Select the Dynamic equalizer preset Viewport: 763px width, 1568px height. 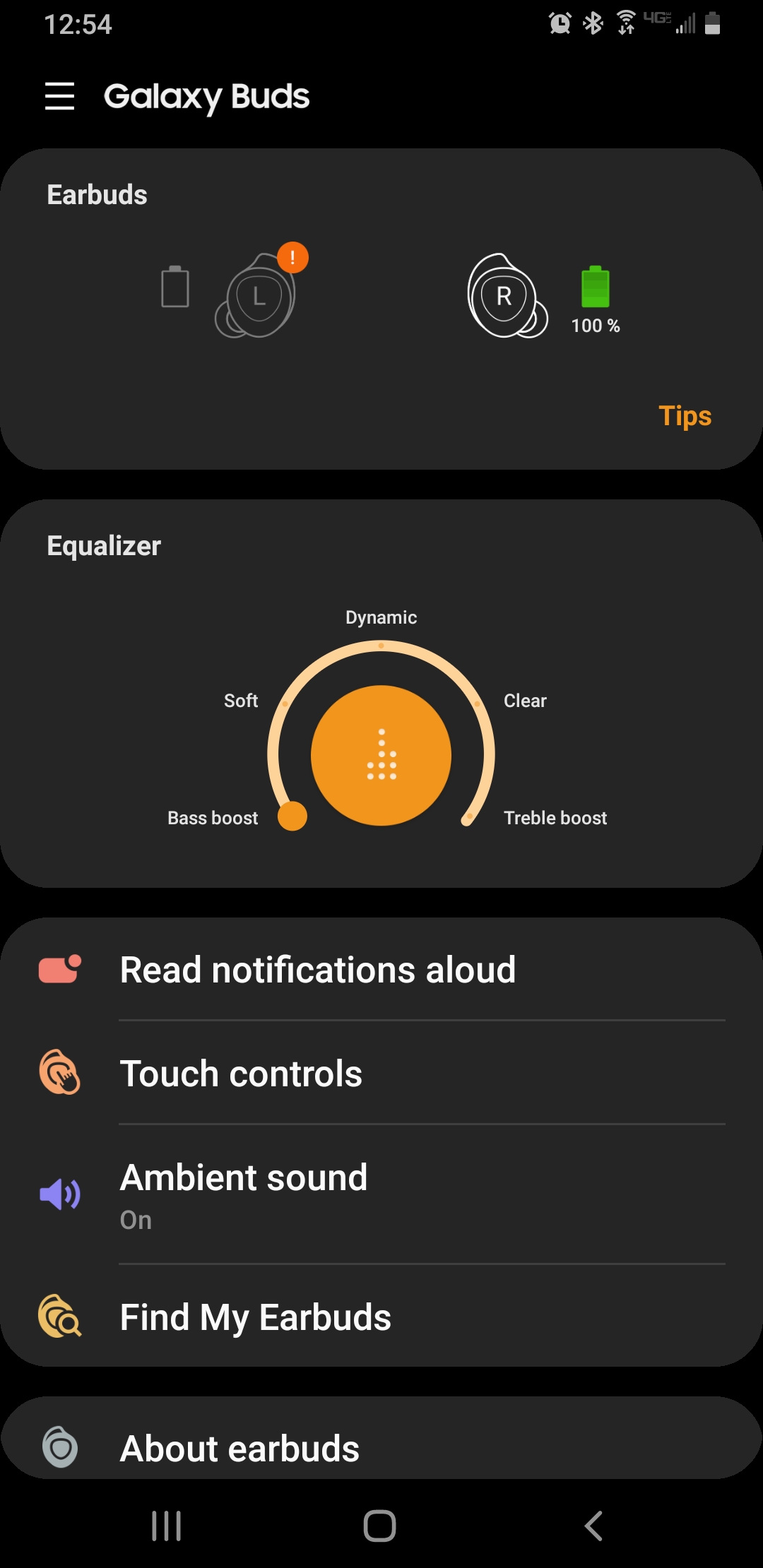(381, 618)
